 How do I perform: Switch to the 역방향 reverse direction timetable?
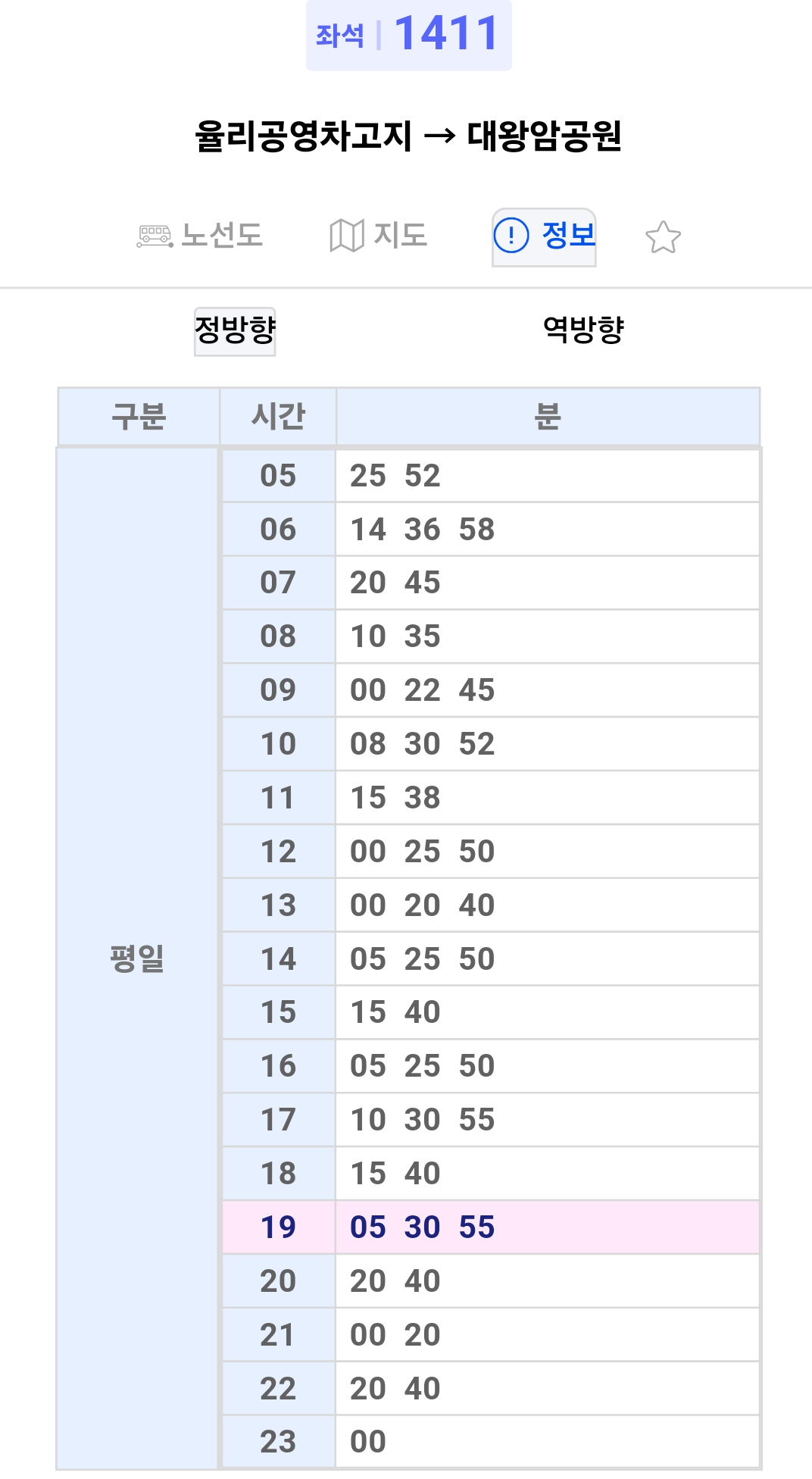583,330
